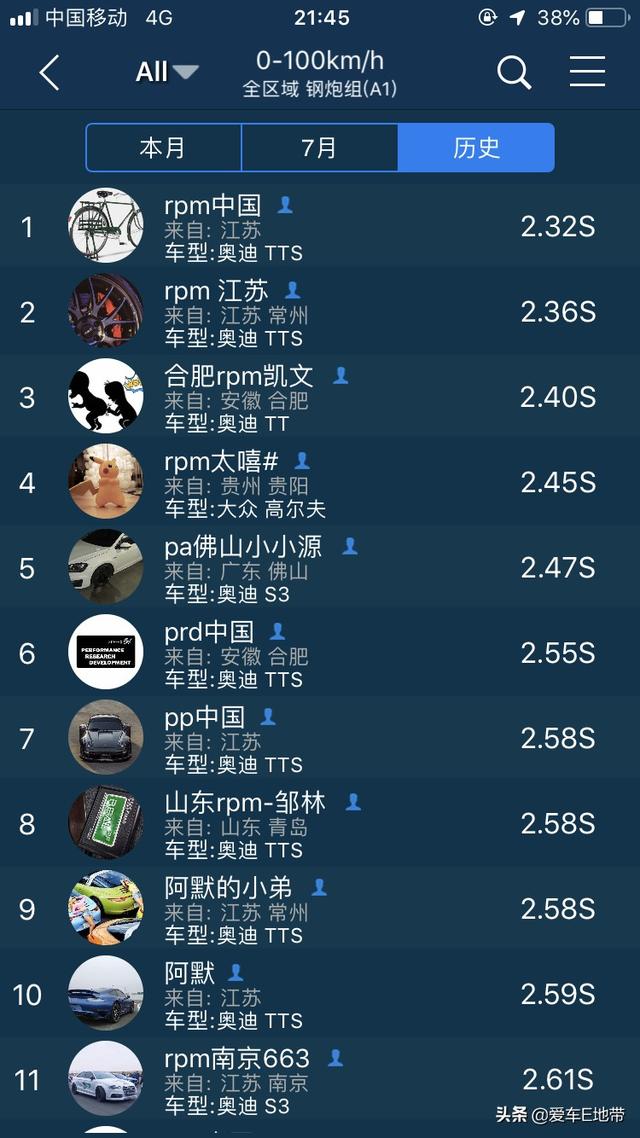View 合肥rpm凯文's record
This screenshot has height=1138, width=640.
320,398
